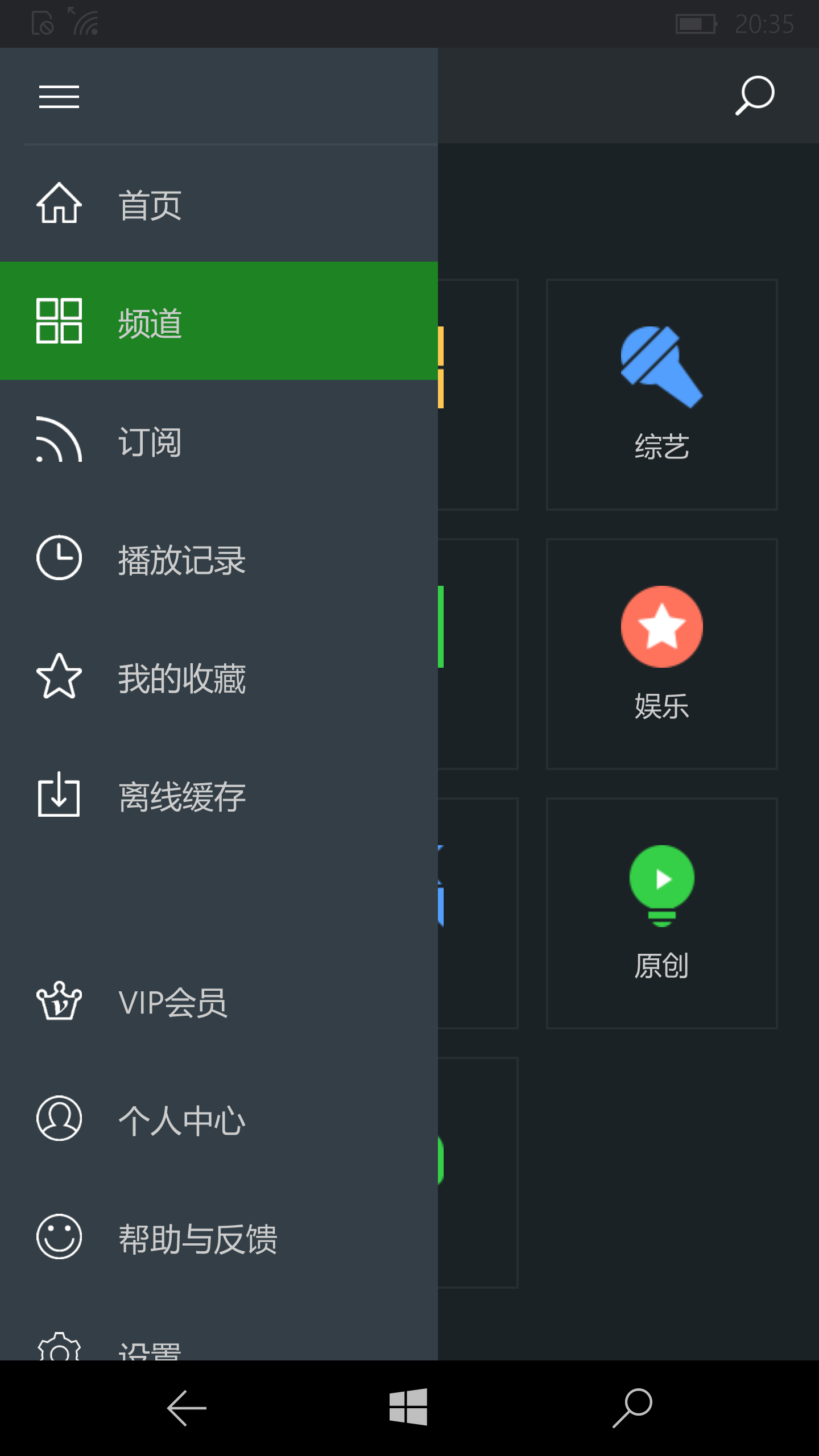This screenshot has width=819, height=1456.
Task: Tap the system back arrow
Action: point(186,1408)
